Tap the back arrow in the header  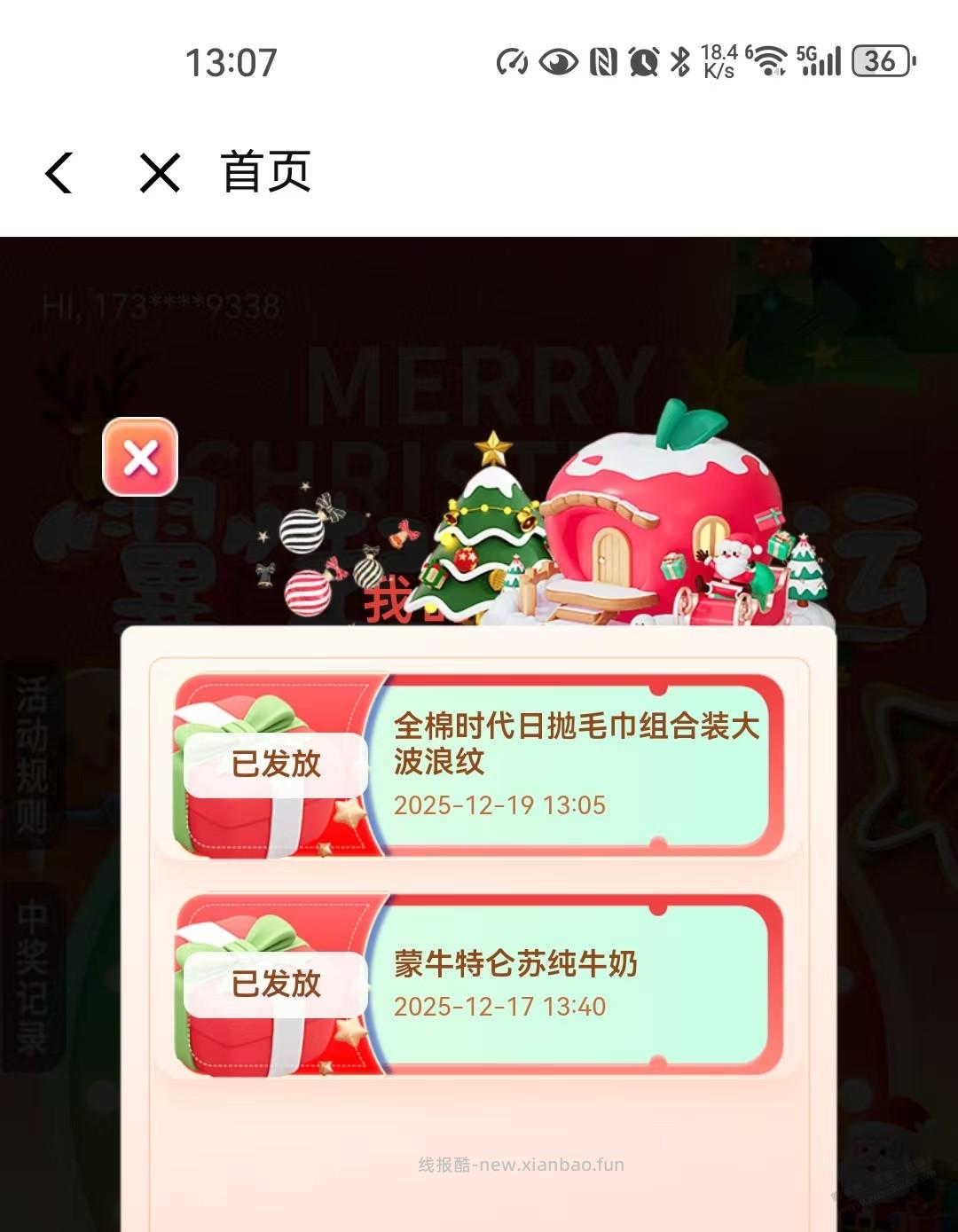pos(60,174)
